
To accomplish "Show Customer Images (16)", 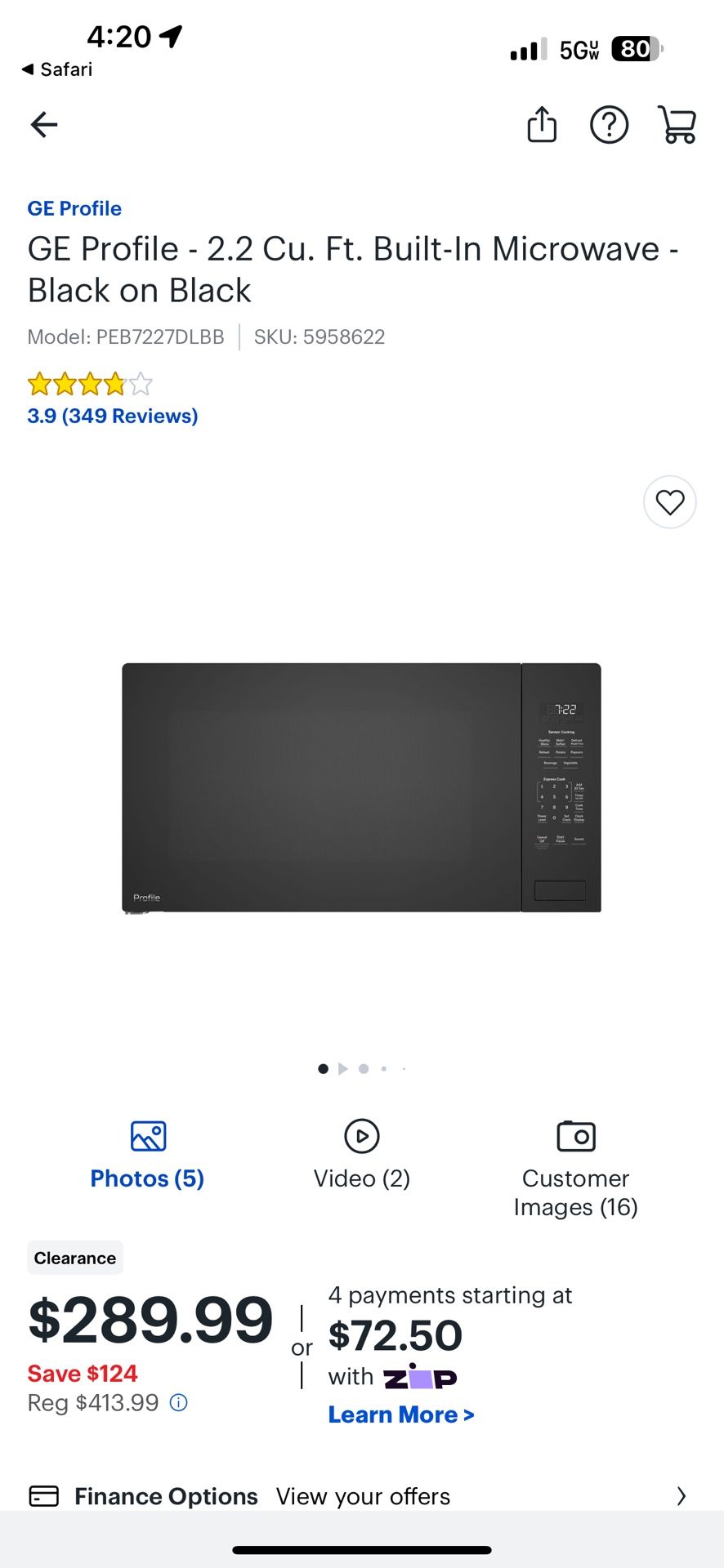I will point(576,1169).
